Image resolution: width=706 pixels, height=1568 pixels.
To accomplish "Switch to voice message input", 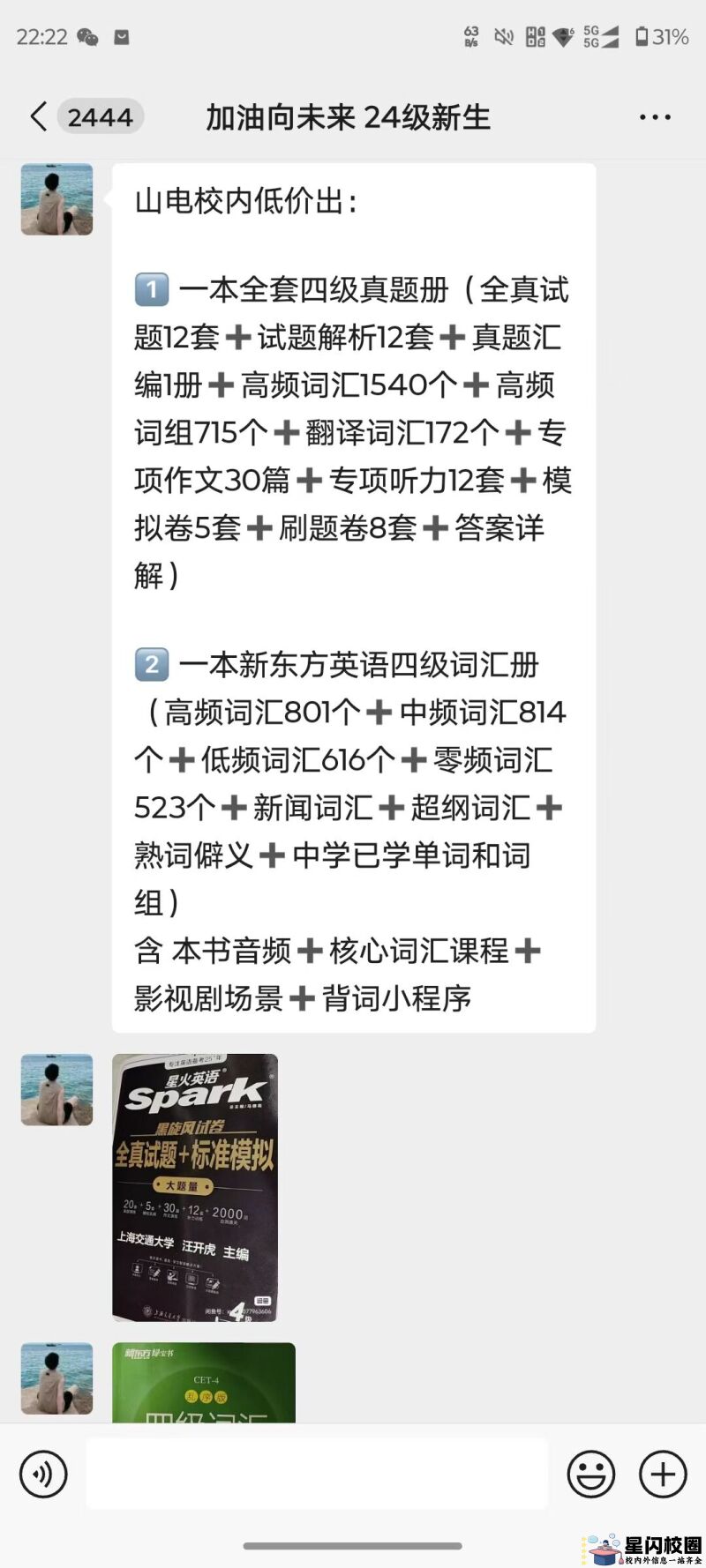I will coord(43,1474).
